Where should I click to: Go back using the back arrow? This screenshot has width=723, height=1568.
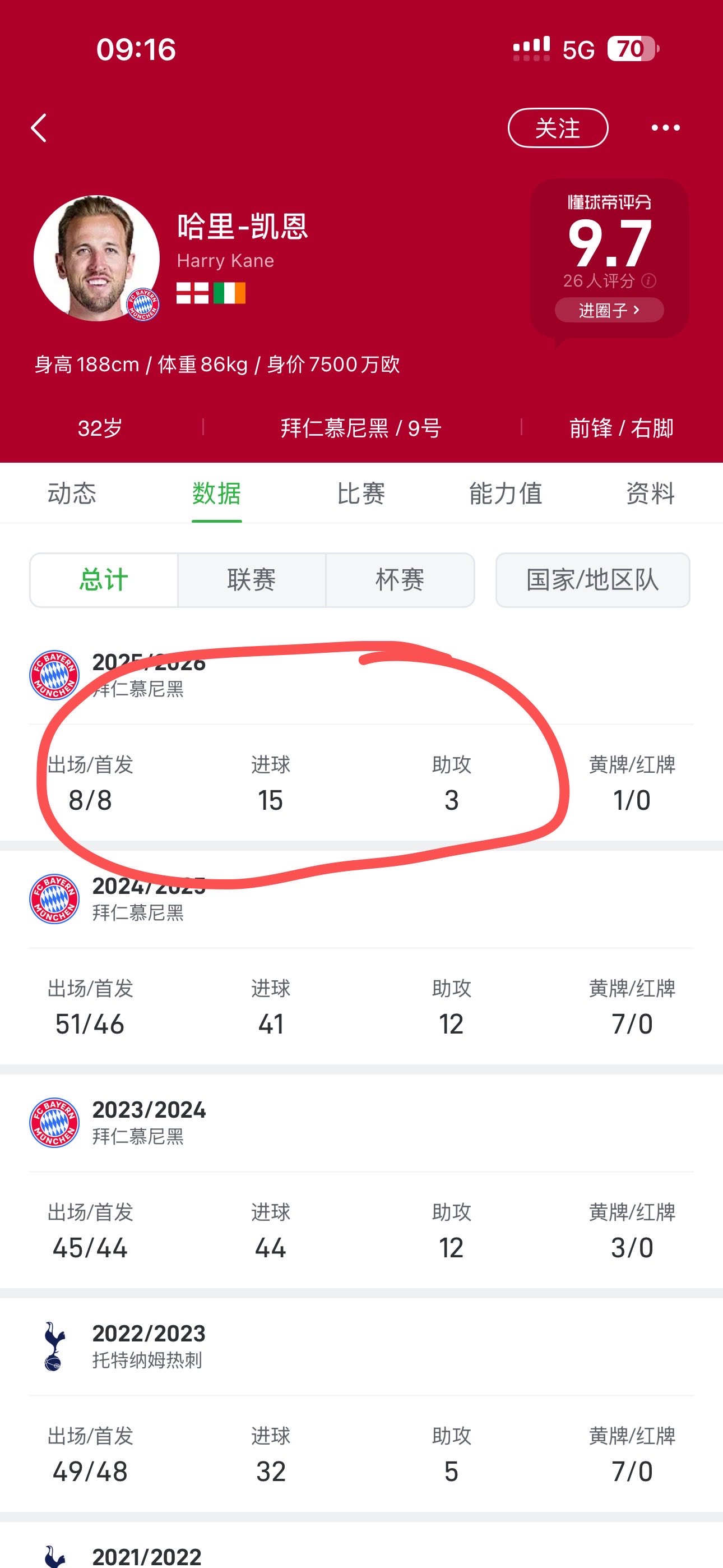(x=39, y=128)
